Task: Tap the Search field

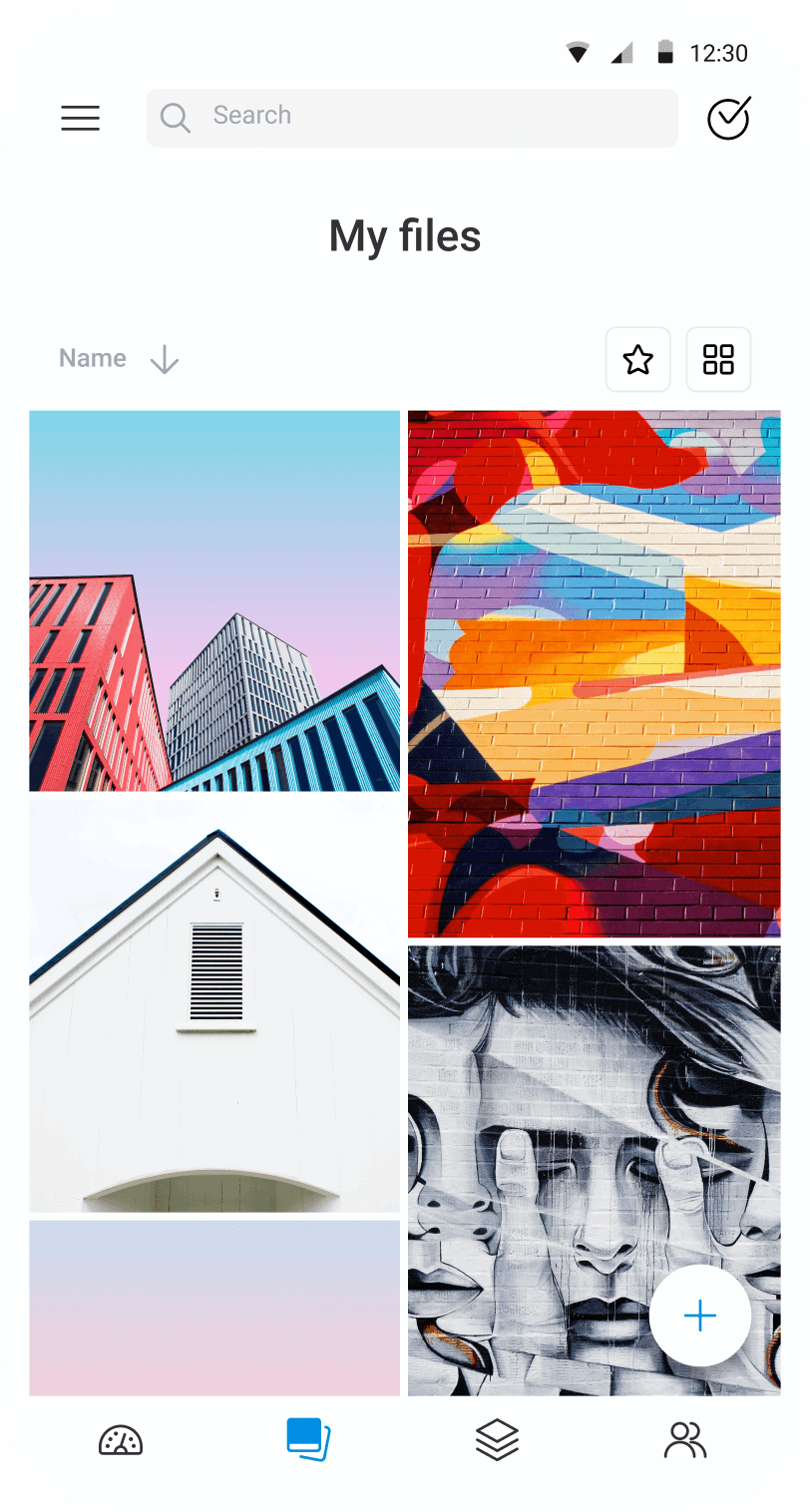Action: coord(412,118)
